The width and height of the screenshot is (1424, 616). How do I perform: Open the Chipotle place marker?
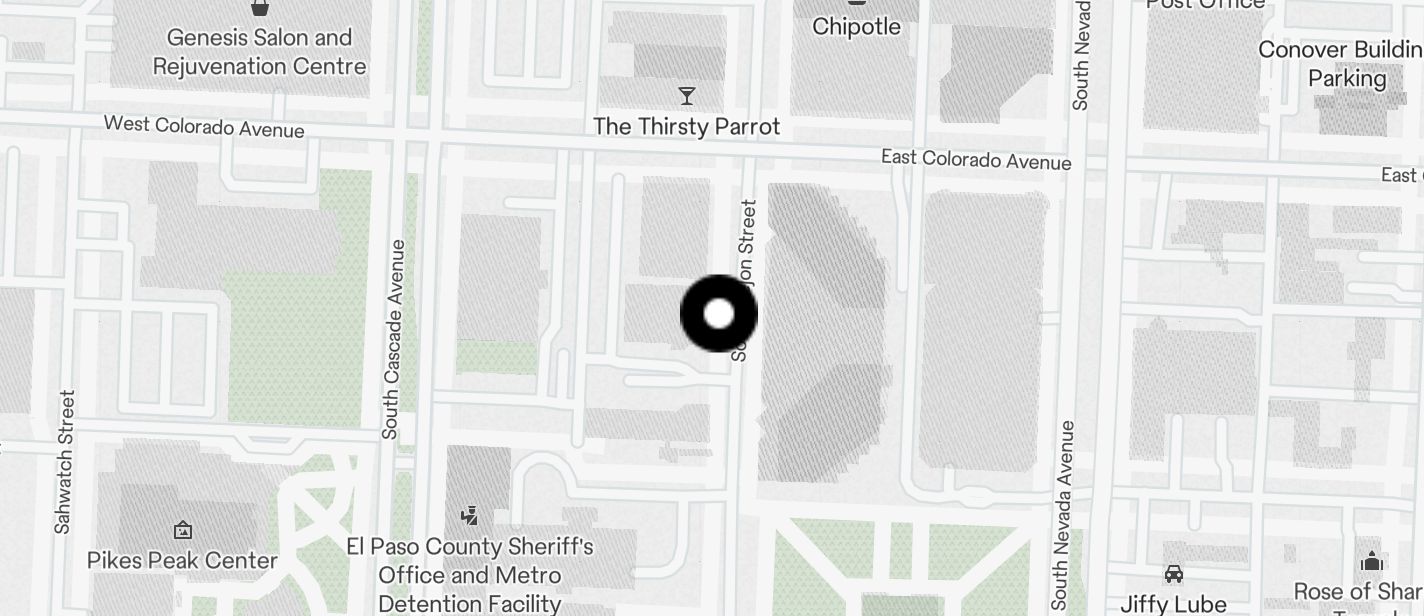(856, 6)
